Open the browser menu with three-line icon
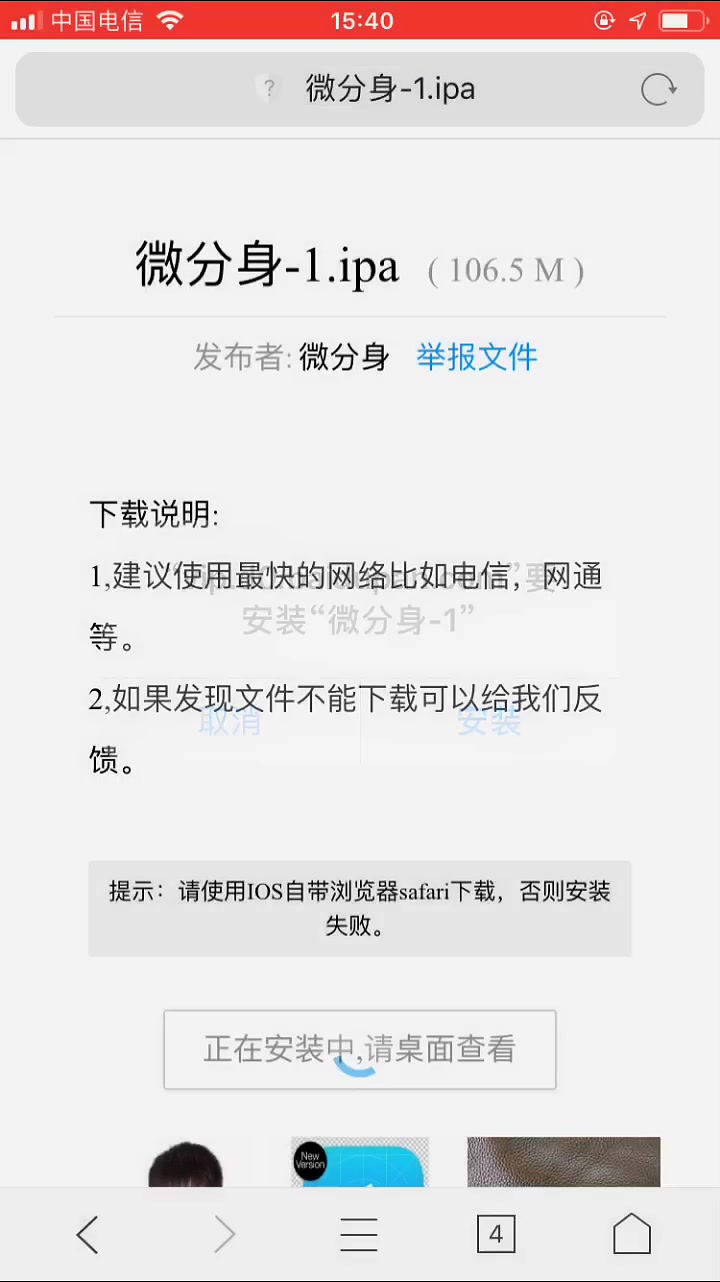720x1282 pixels. pyautogui.click(x=359, y=1234)
